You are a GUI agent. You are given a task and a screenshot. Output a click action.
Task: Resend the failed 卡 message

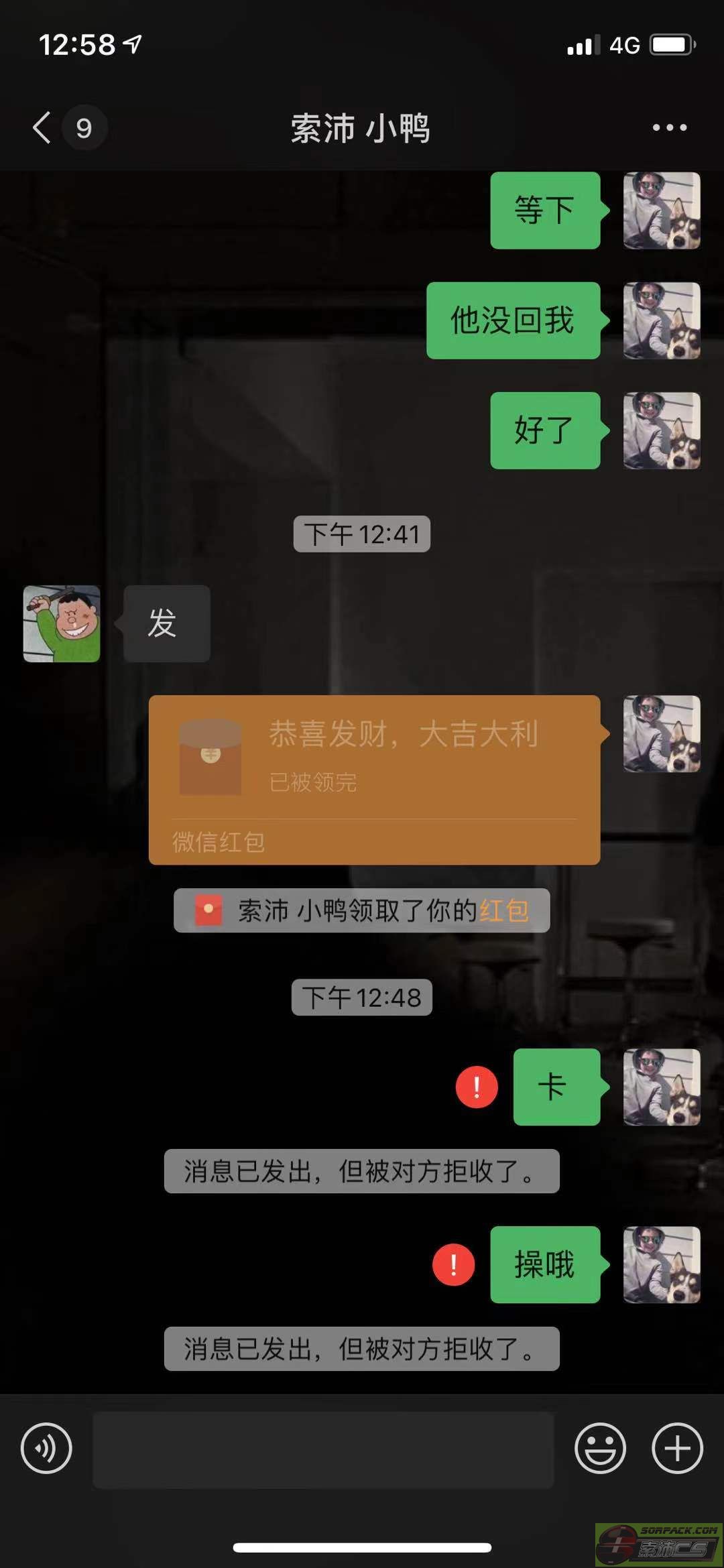click(477, 1087)
